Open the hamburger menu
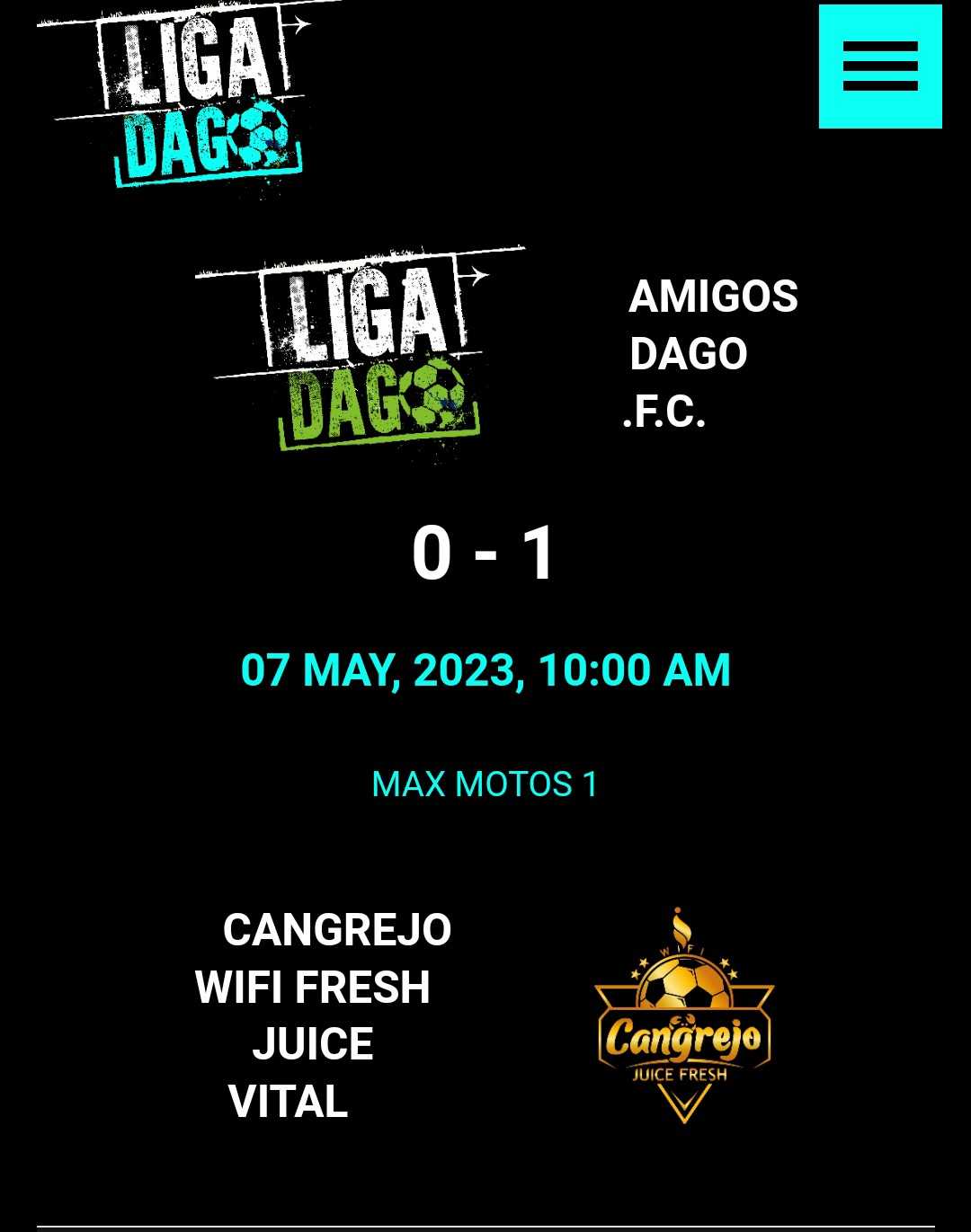971x1232 pixels. [x=879, y=66]
